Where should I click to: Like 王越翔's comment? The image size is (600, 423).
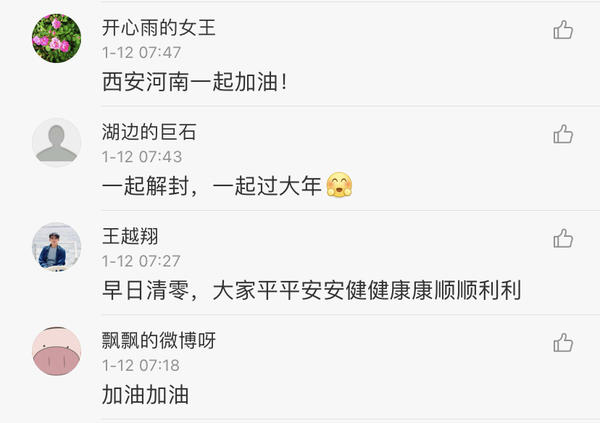click(563, 238)
